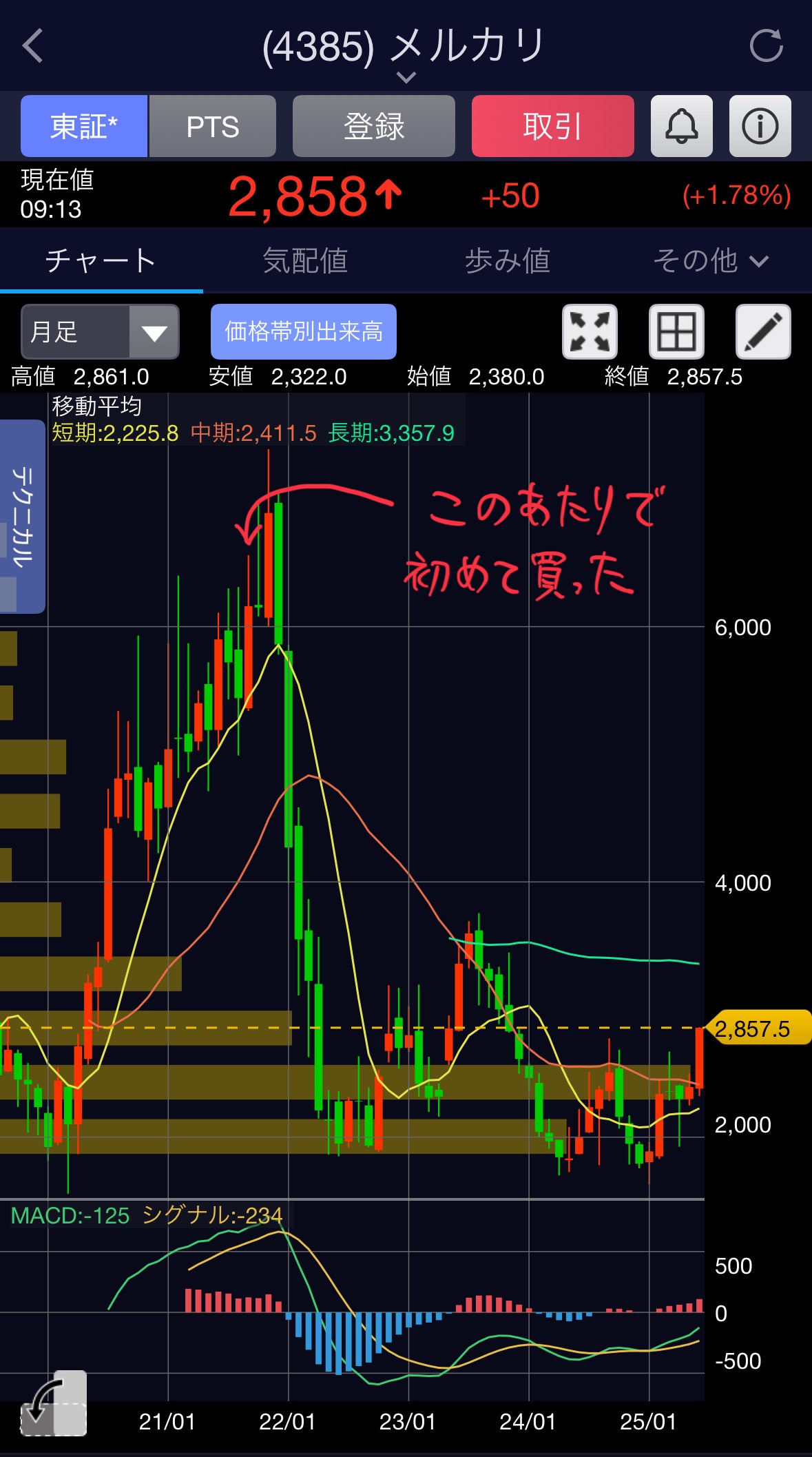
Task: Switch to PTS market
Action: (213, 126)
